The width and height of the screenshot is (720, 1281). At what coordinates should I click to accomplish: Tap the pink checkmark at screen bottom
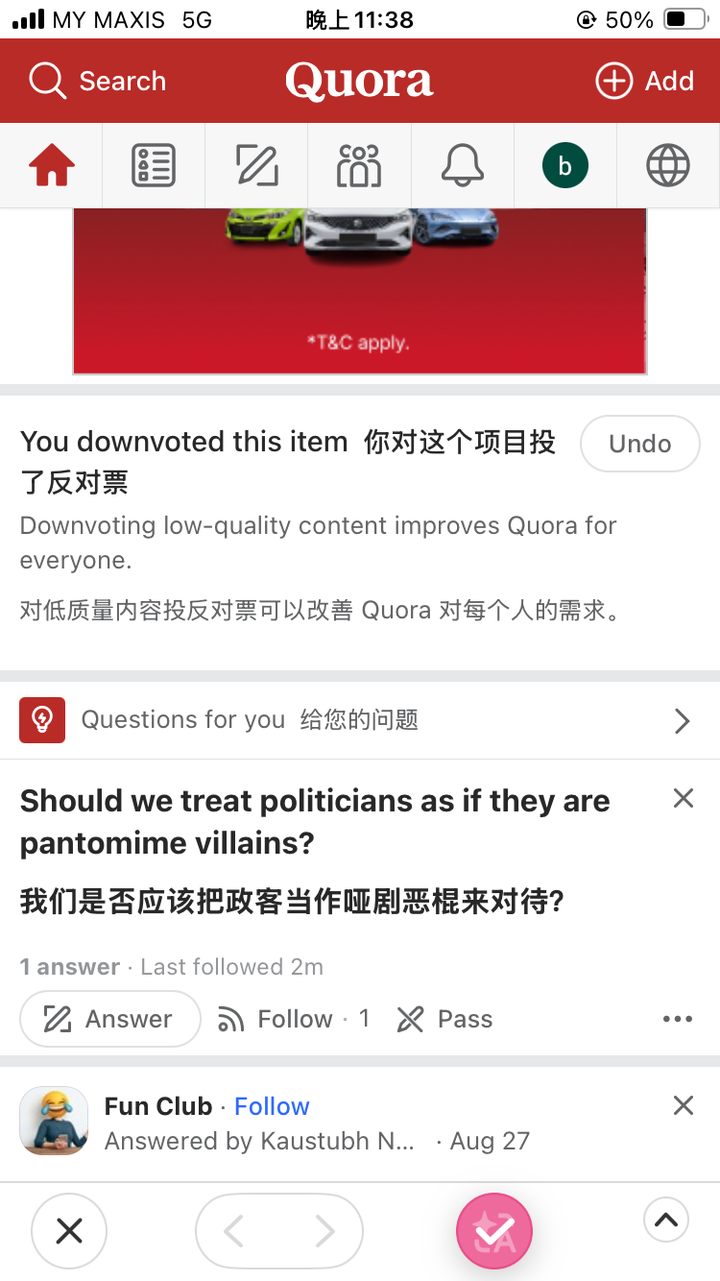[x=494, y=1231]
